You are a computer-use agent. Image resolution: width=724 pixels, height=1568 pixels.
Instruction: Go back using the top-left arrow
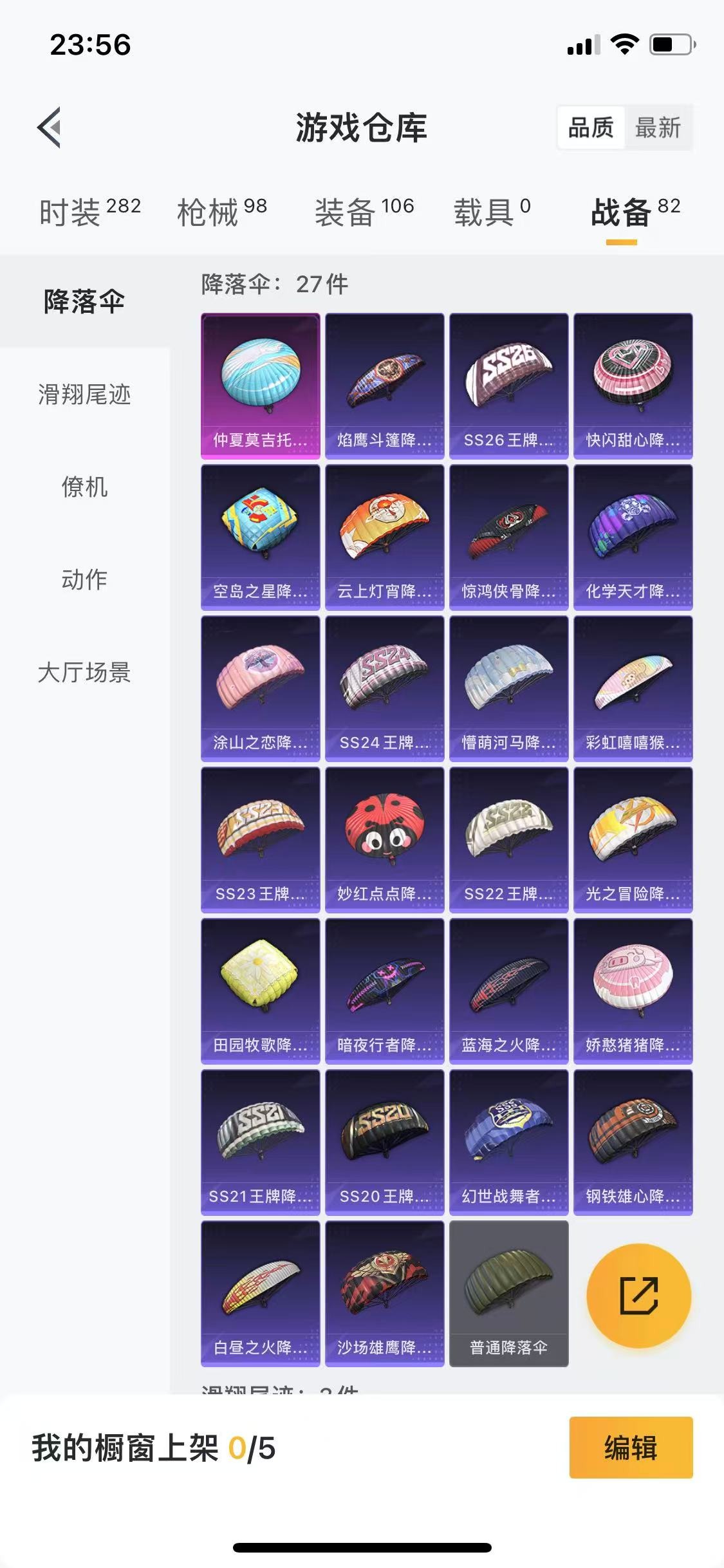pos(50,127)
